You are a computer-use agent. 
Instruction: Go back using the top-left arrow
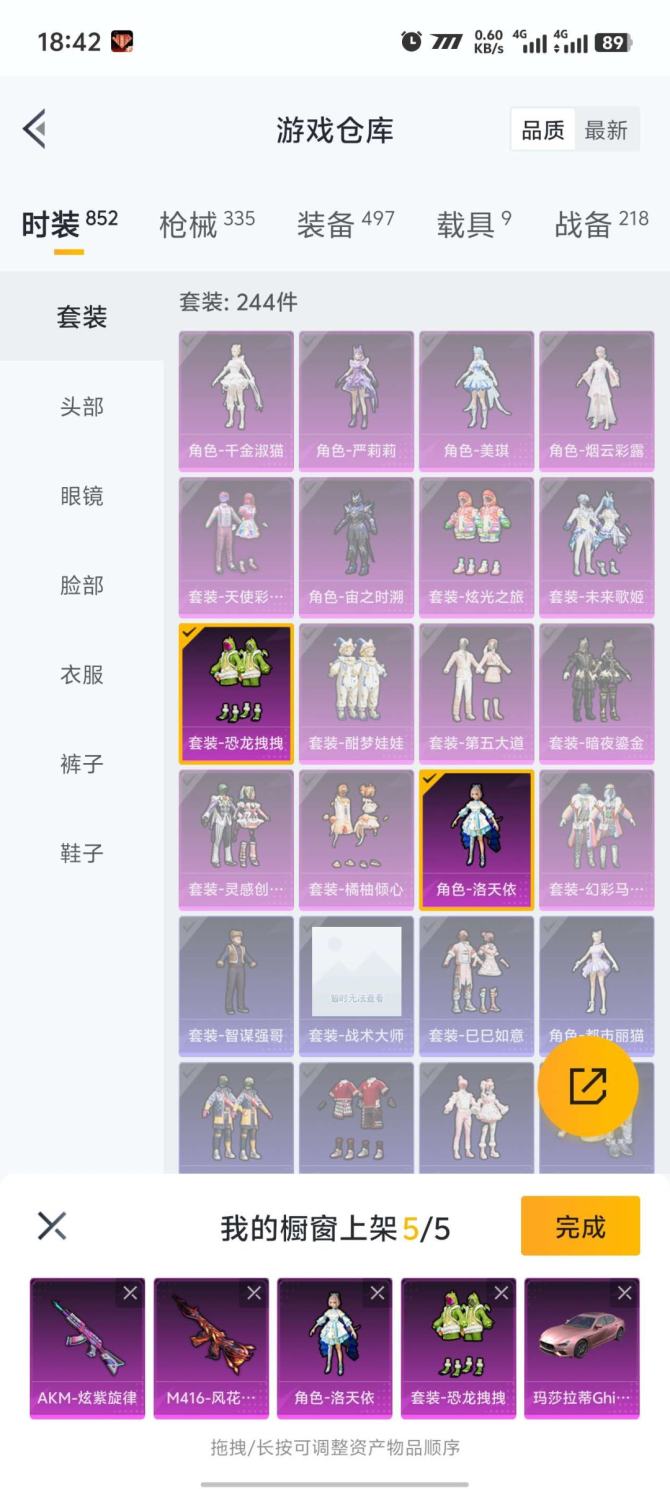tap(35, 129)
